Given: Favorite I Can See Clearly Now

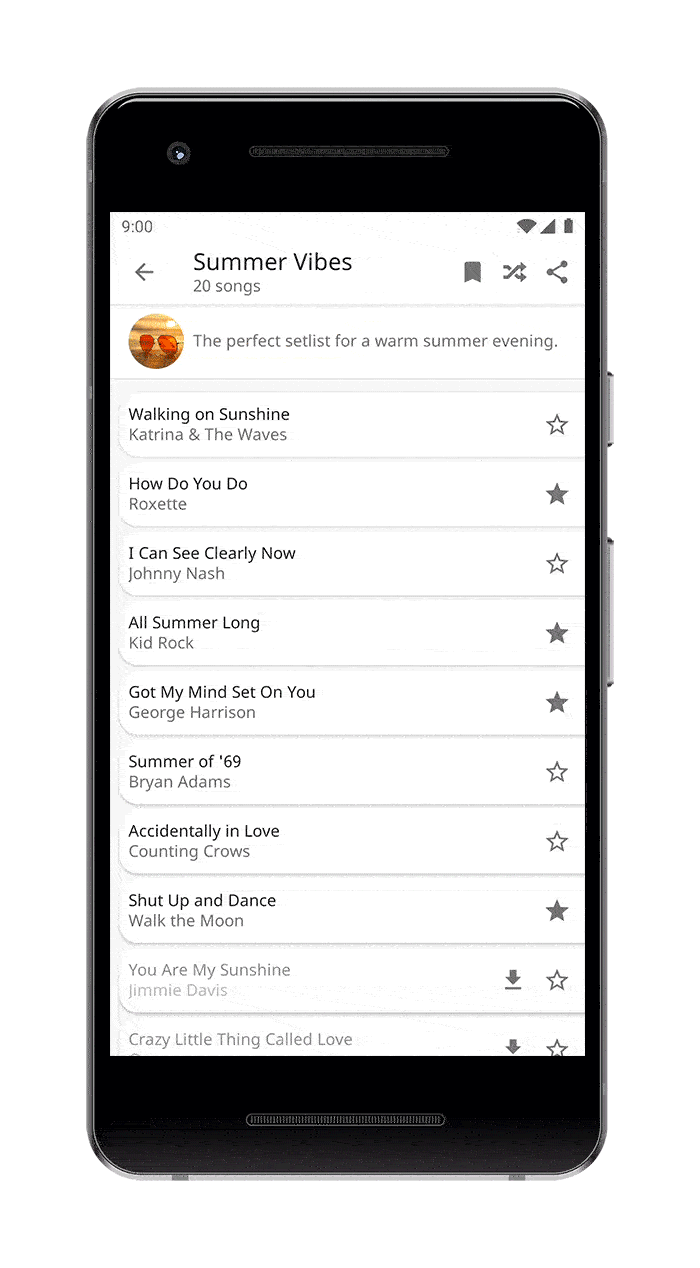Looking at the screenshot, I should coord(557,564).
